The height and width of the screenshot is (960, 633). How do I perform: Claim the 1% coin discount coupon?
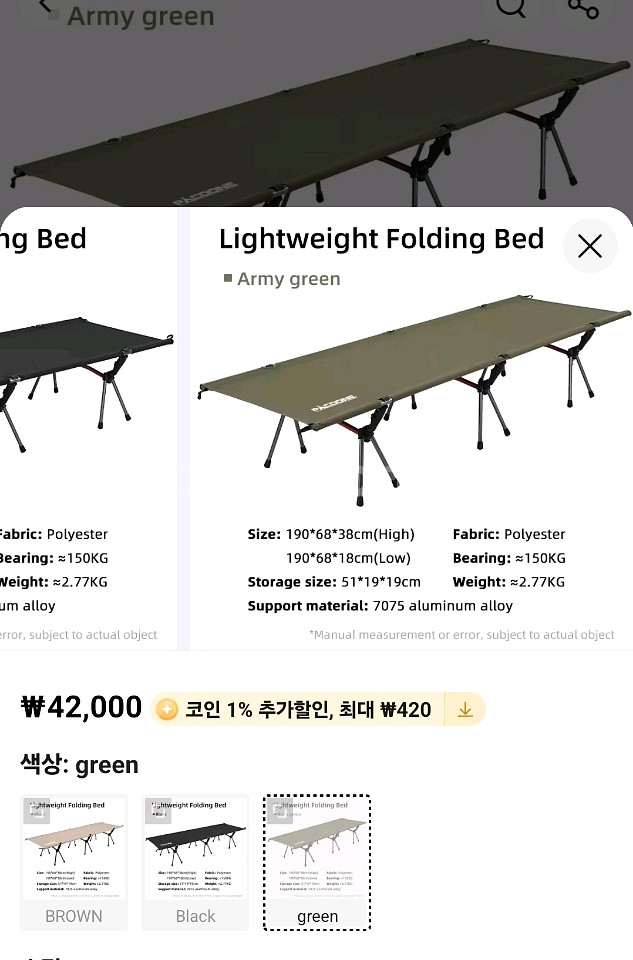[x=465, y=709]
